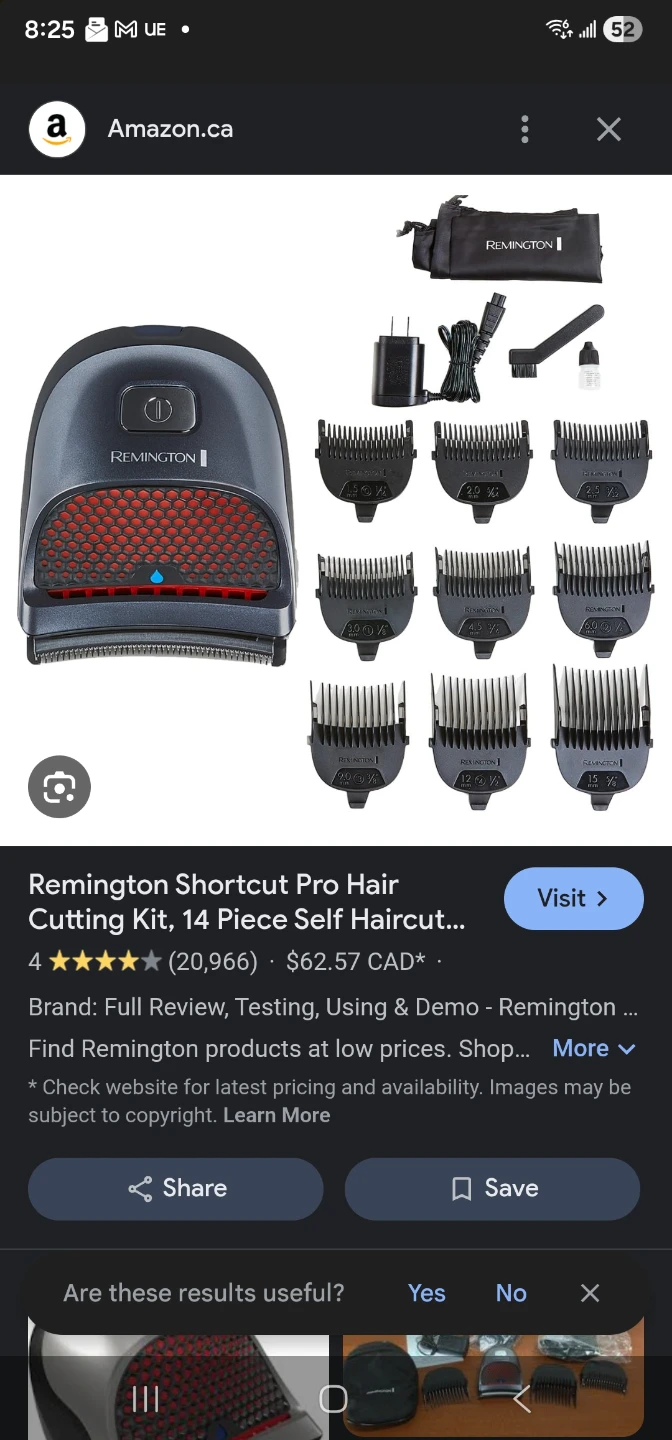Screen dimensions: 672x1440
Task: Answer No to results useful prompt
Action: pos(511,1293)
